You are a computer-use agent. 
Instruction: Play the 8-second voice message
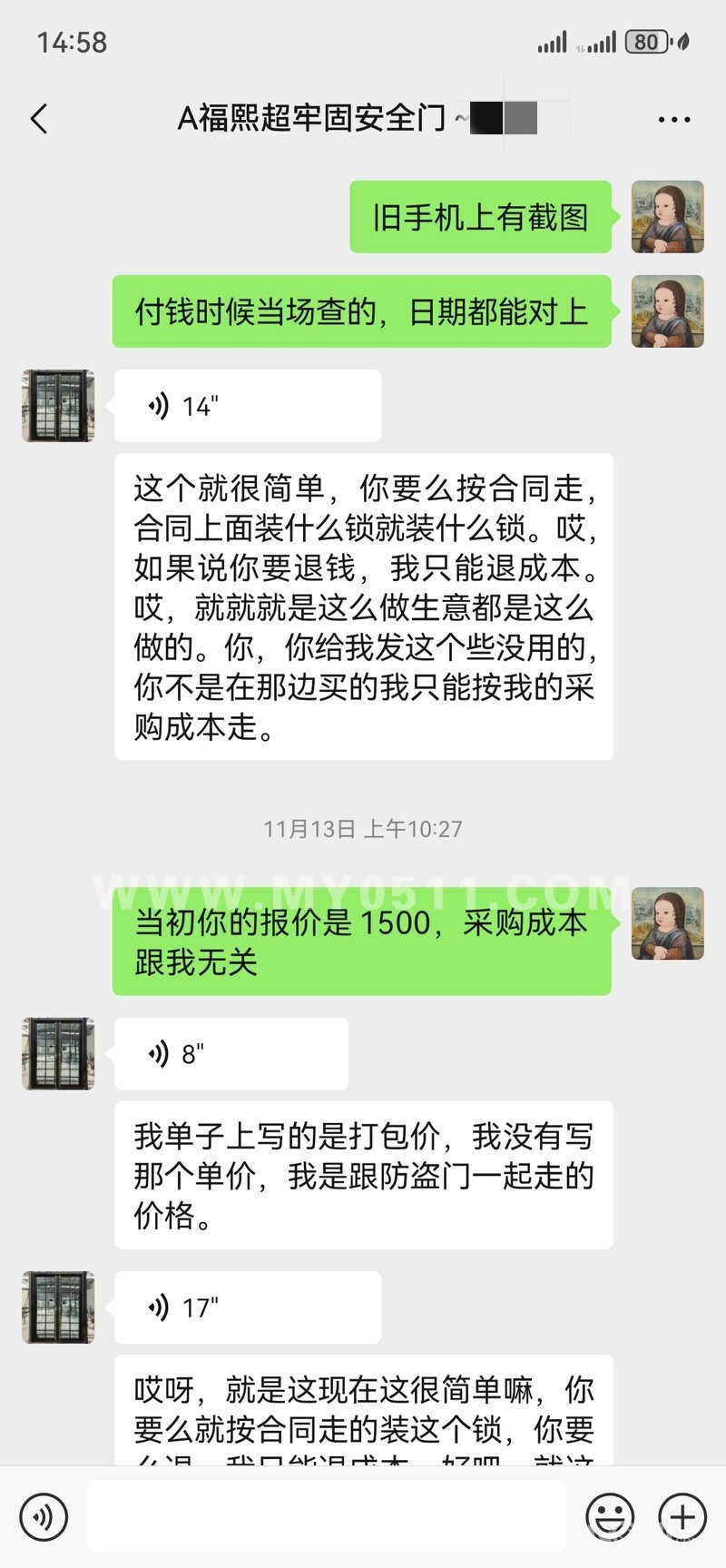(x=231, y=1053)
